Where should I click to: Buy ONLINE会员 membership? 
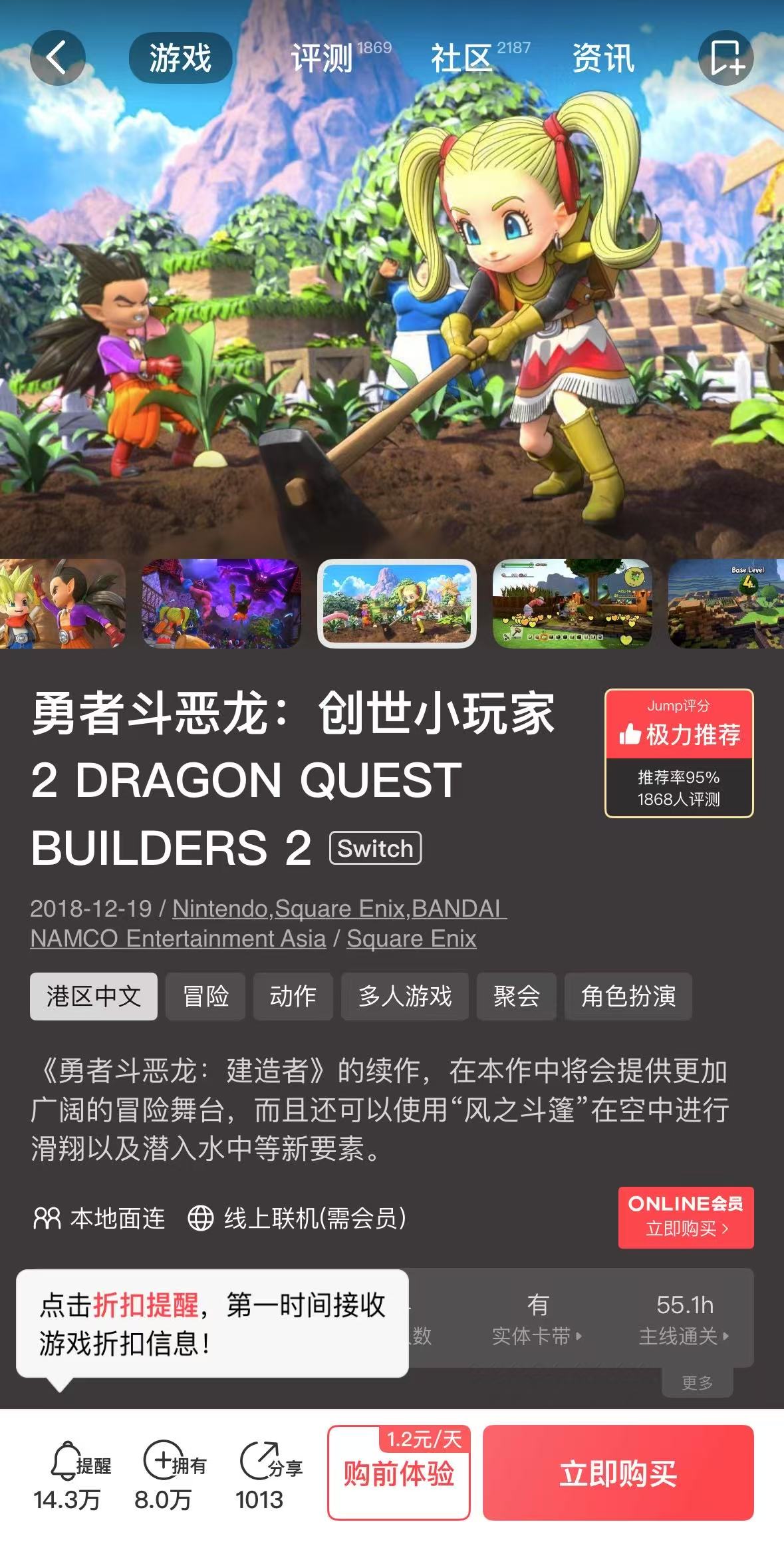(x=686, y=1217)
